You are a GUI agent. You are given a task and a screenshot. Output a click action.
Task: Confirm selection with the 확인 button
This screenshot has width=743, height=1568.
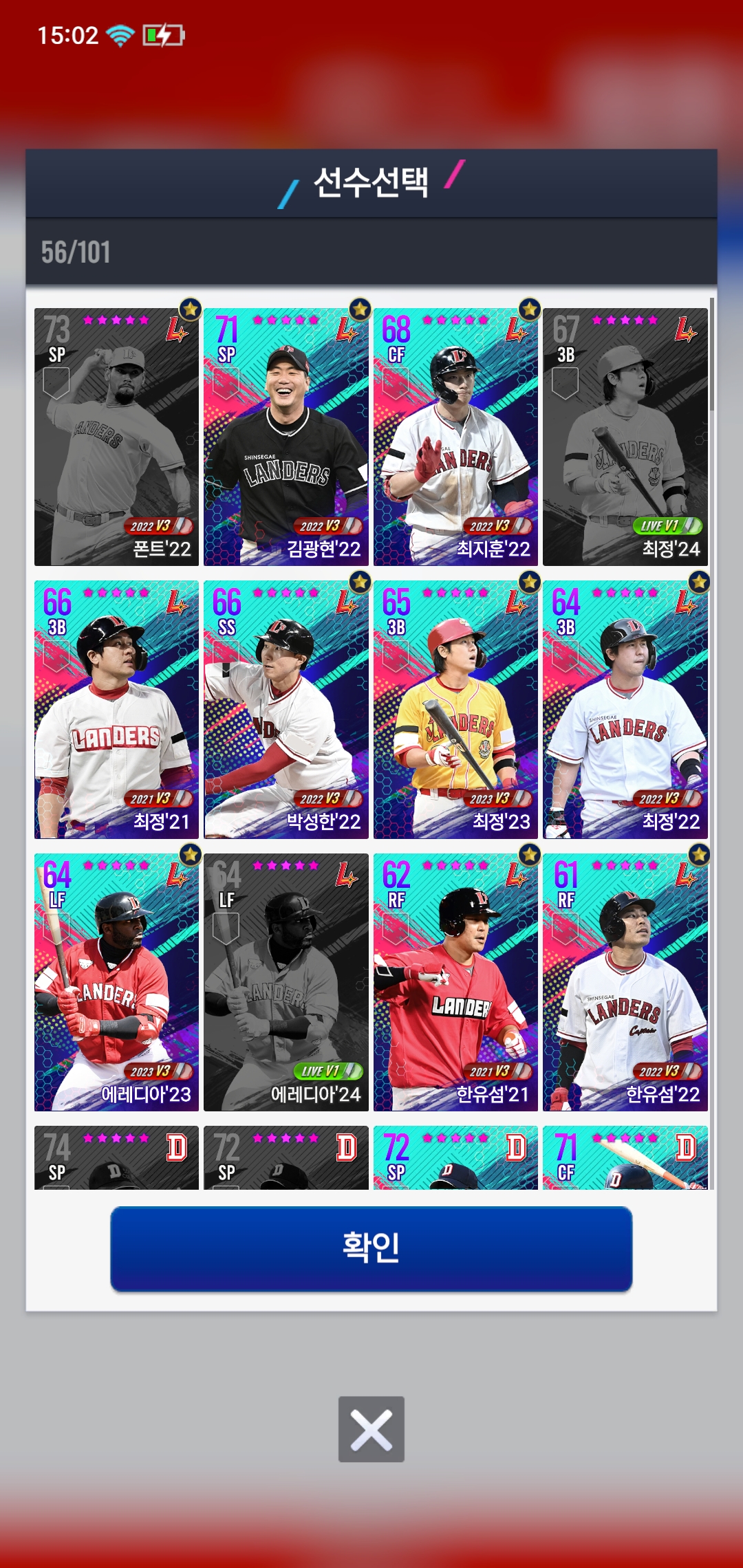tap(371, 1248)
